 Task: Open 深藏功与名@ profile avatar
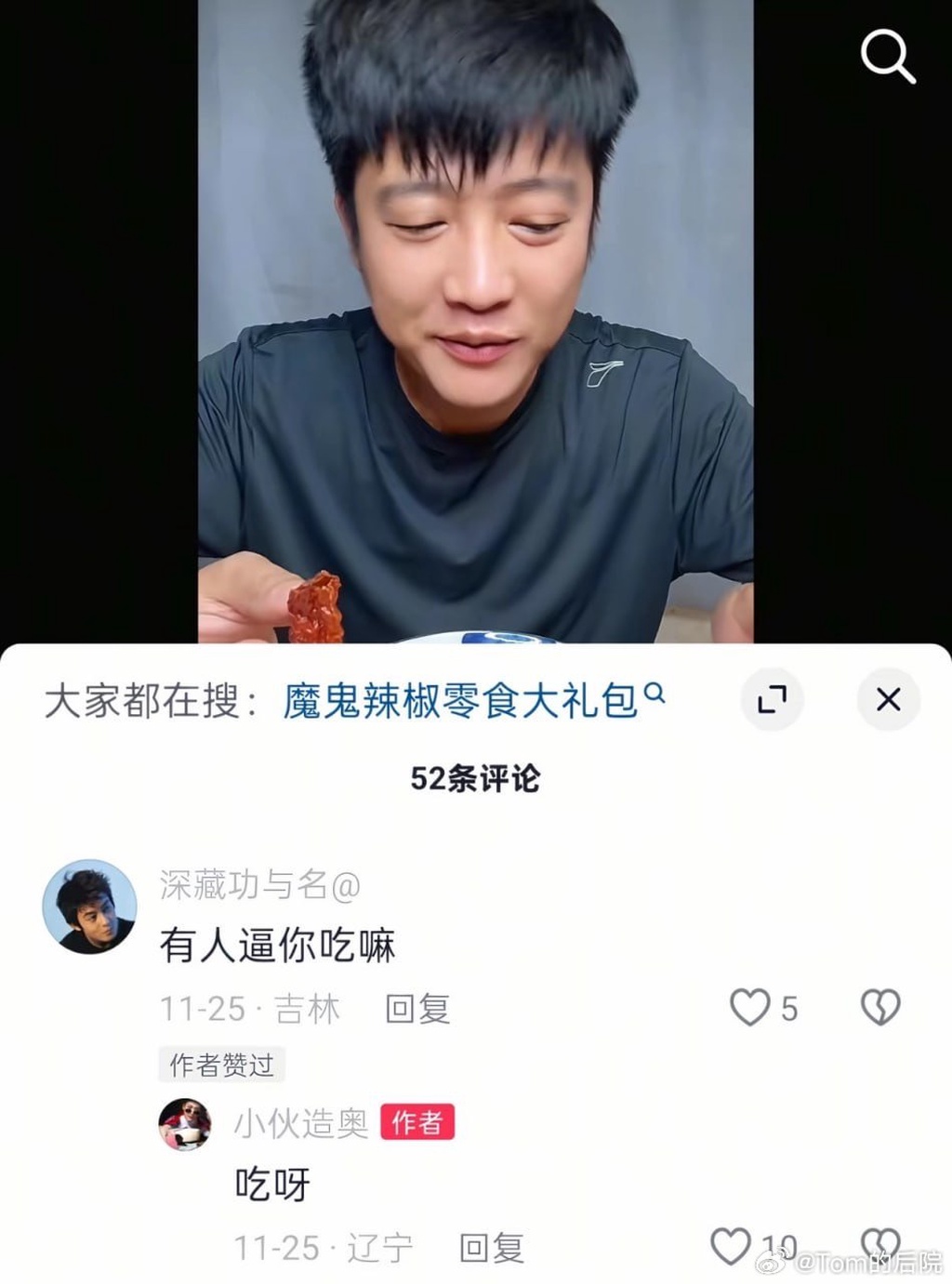click(x=89, y=906)
